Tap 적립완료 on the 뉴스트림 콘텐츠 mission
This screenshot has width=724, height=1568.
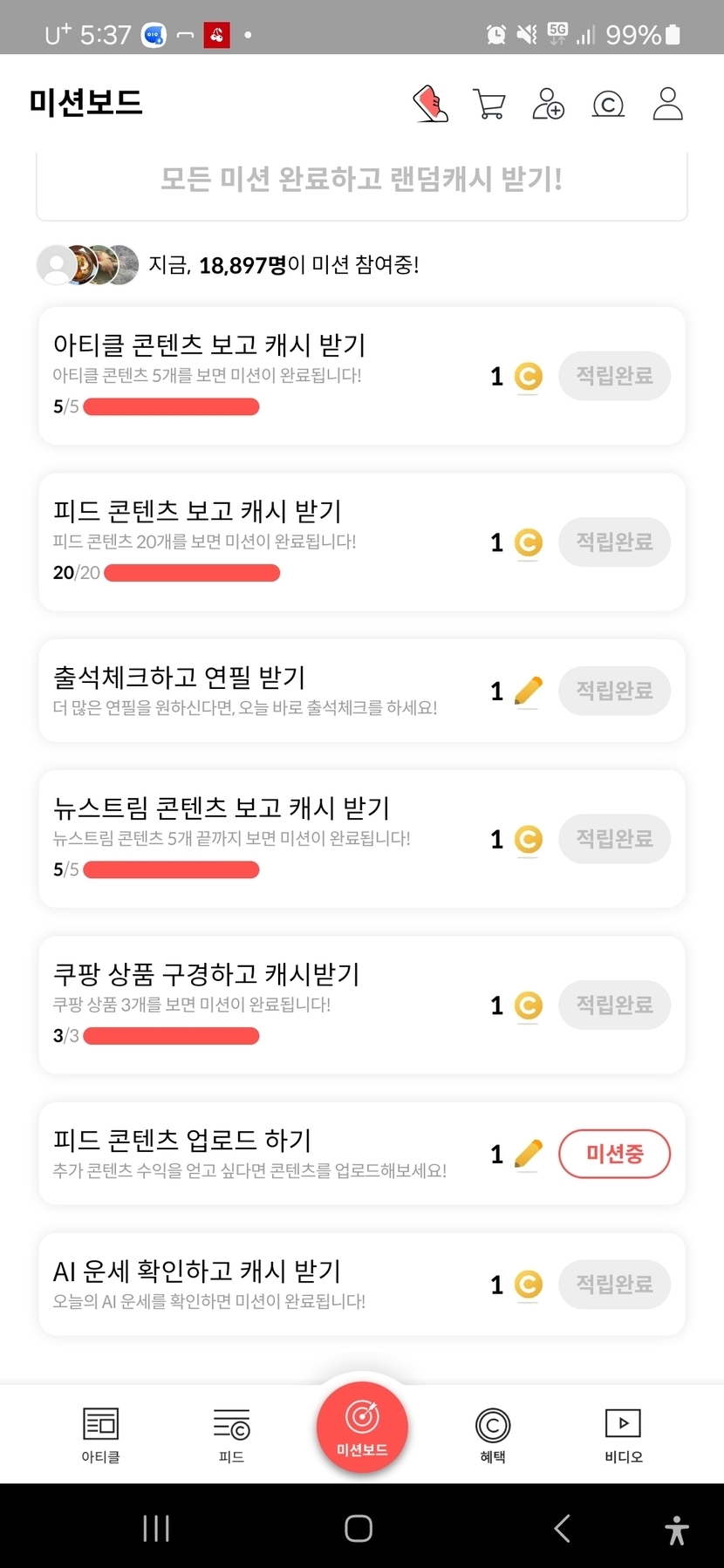coord(614,839)
